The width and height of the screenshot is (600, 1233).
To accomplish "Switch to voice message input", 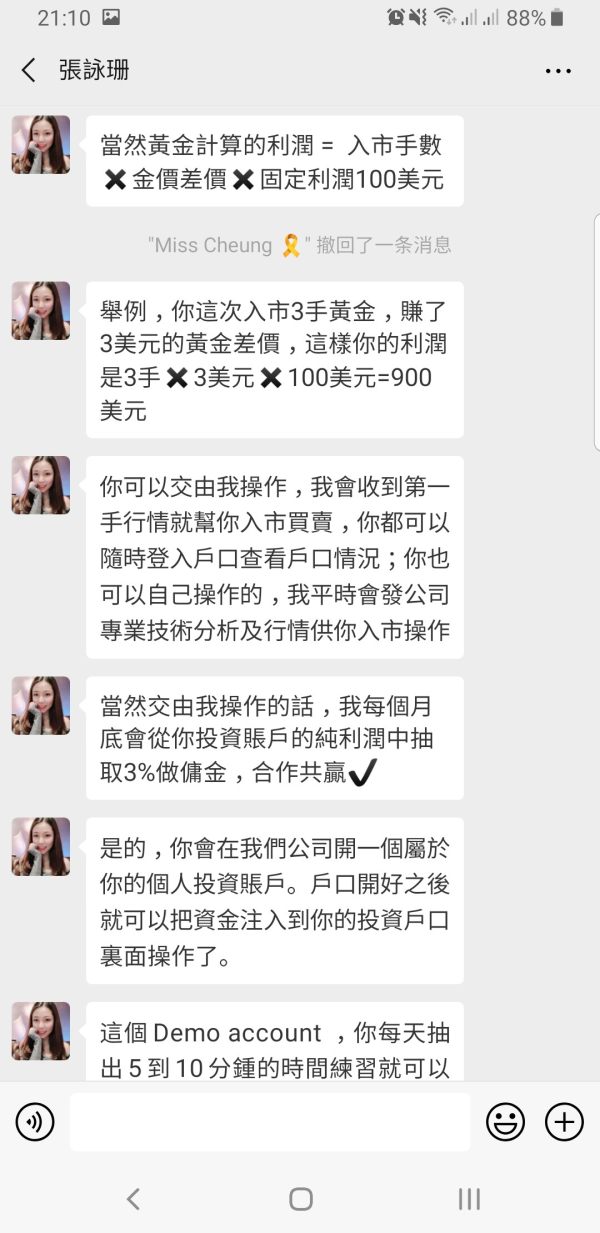I will [35, 1123].
